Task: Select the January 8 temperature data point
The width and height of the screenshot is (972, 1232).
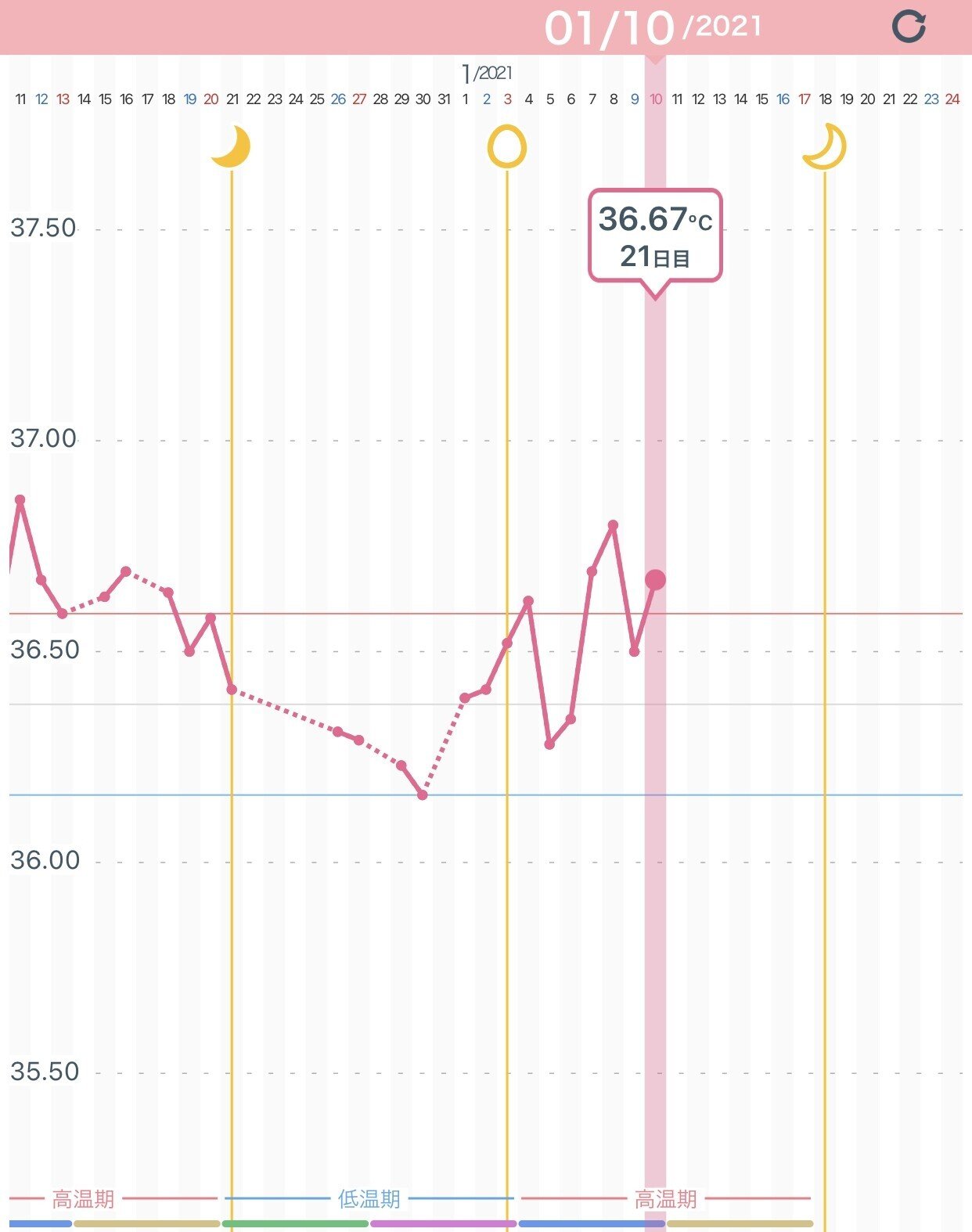Action: 614,525
